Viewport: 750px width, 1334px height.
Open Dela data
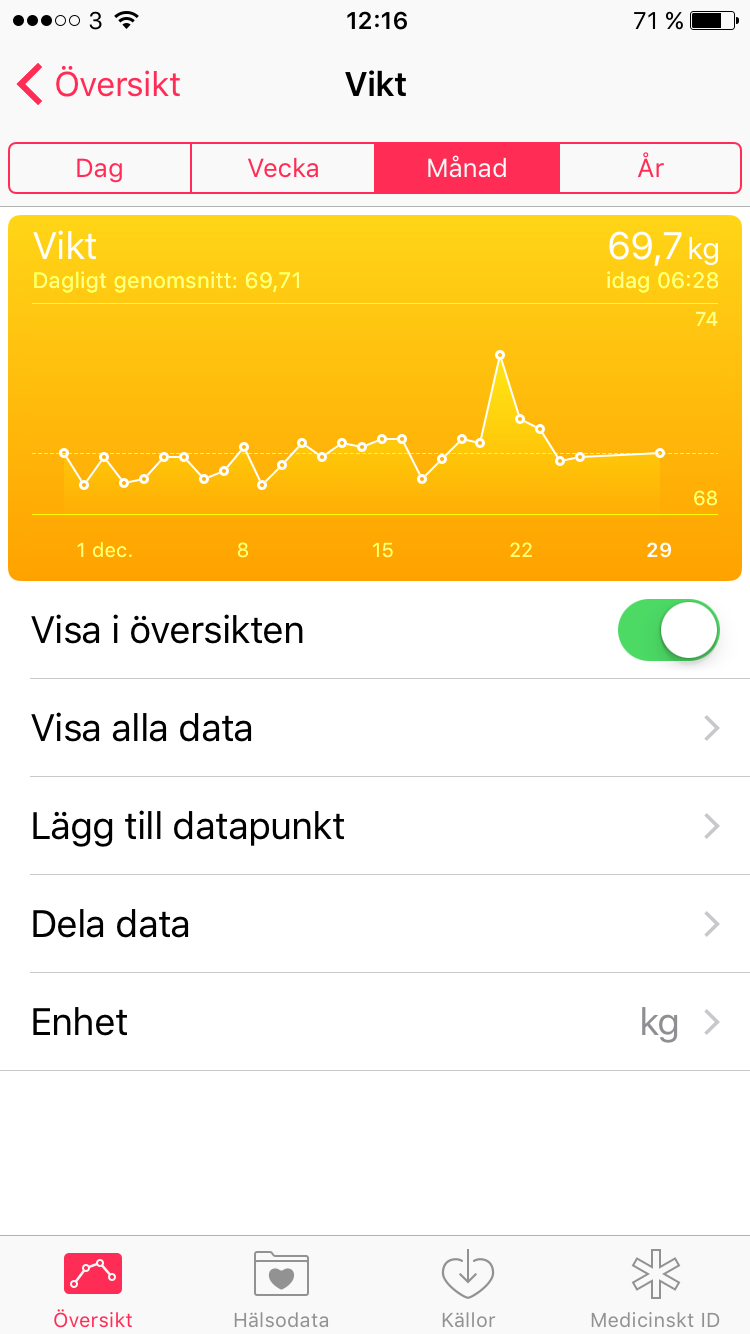pos(375,924)
